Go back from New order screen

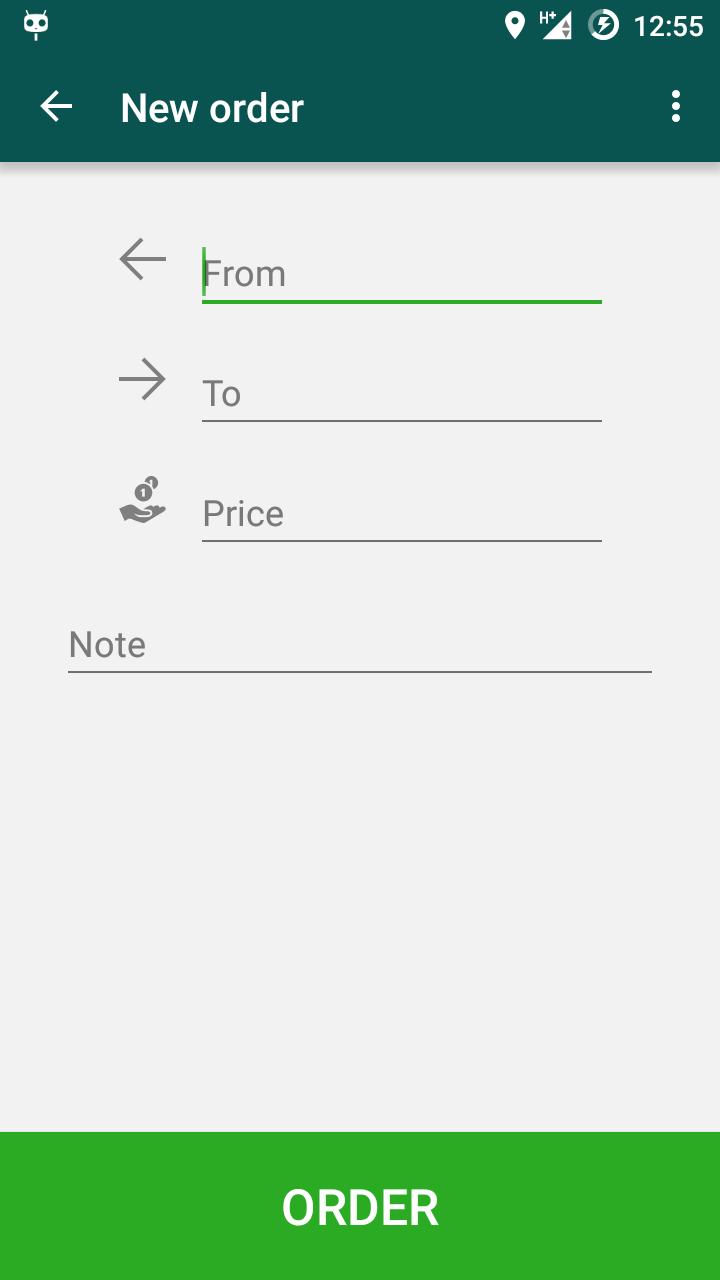(57, 107)
